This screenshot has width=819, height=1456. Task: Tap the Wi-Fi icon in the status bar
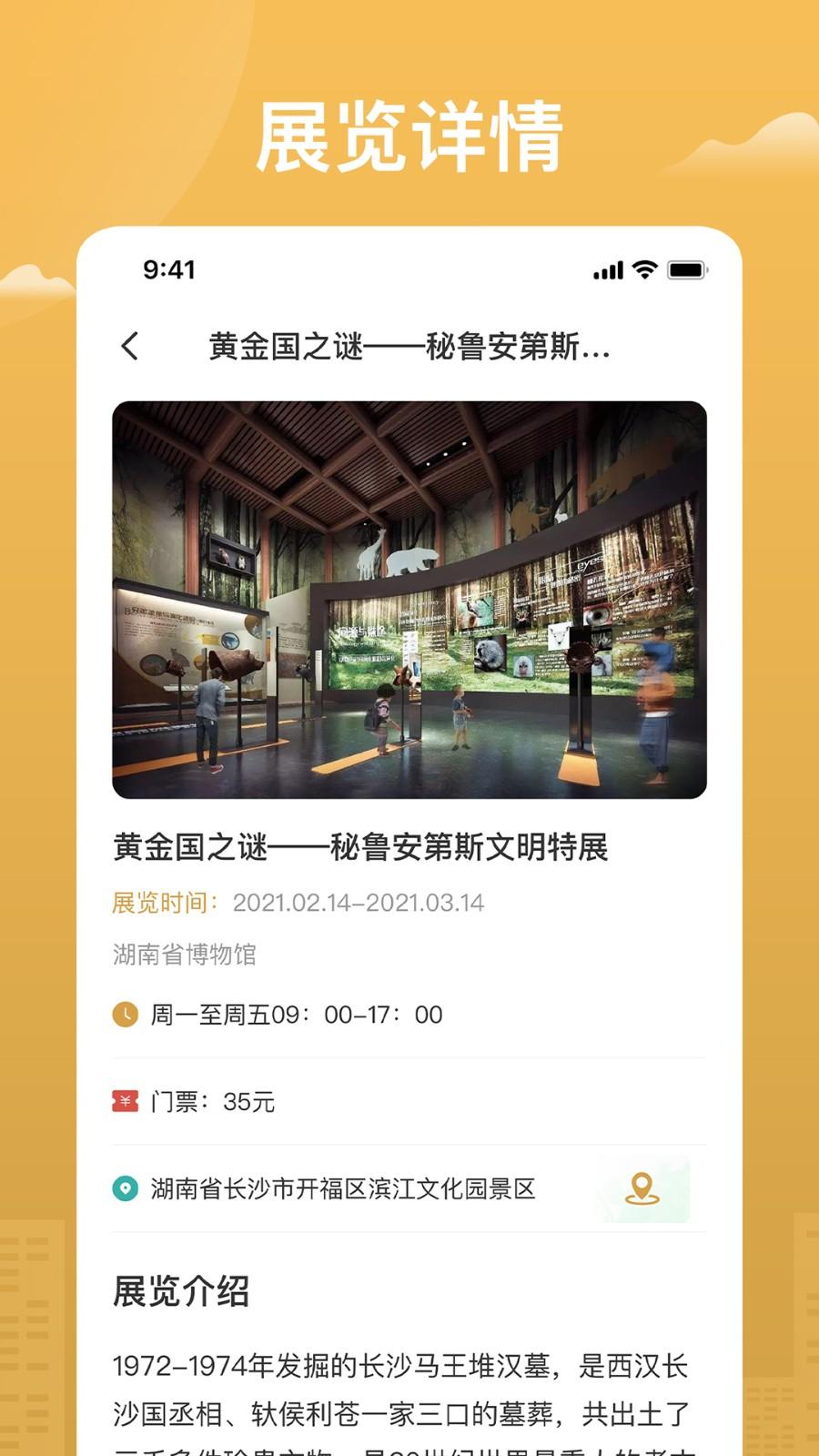tap(642, 268)
